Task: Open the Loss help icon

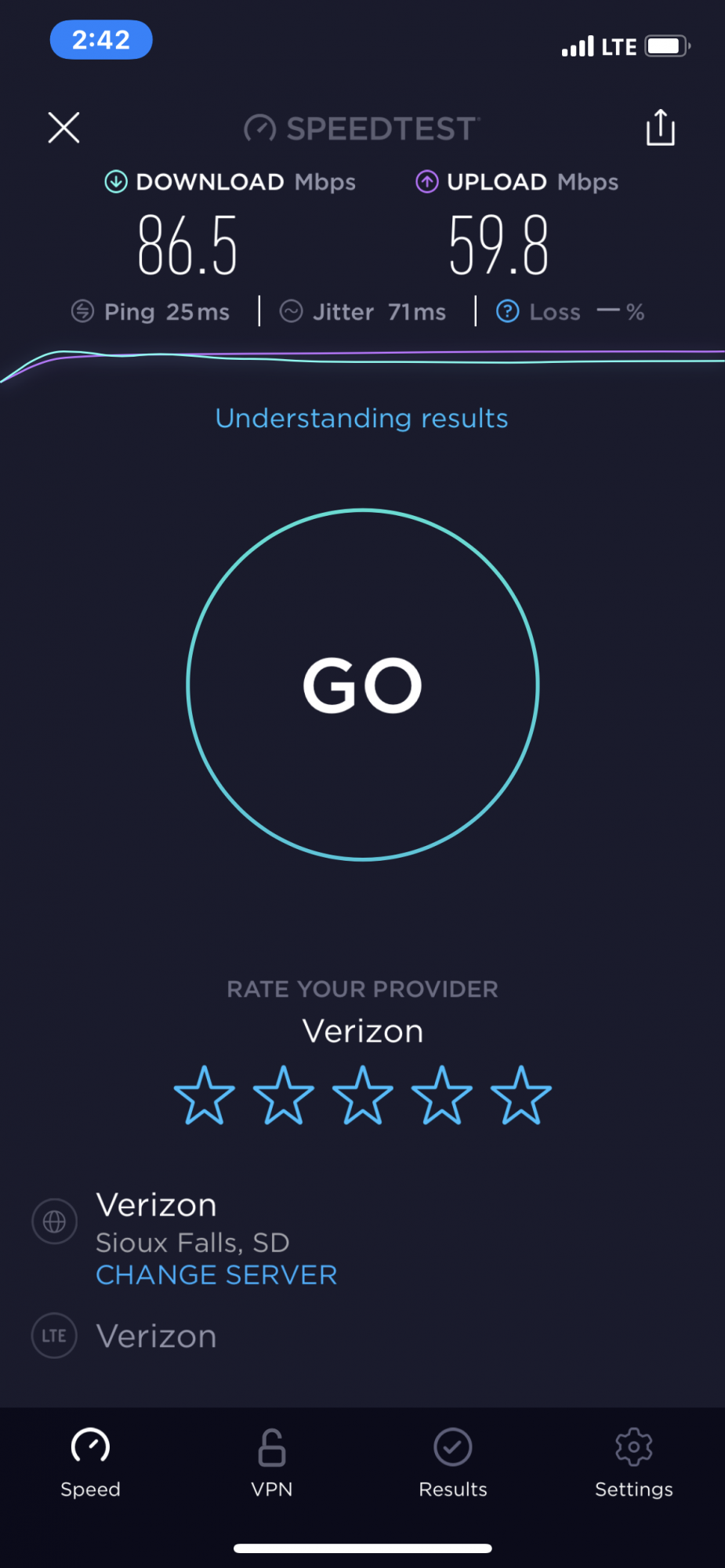Action: tap(508, 312)
